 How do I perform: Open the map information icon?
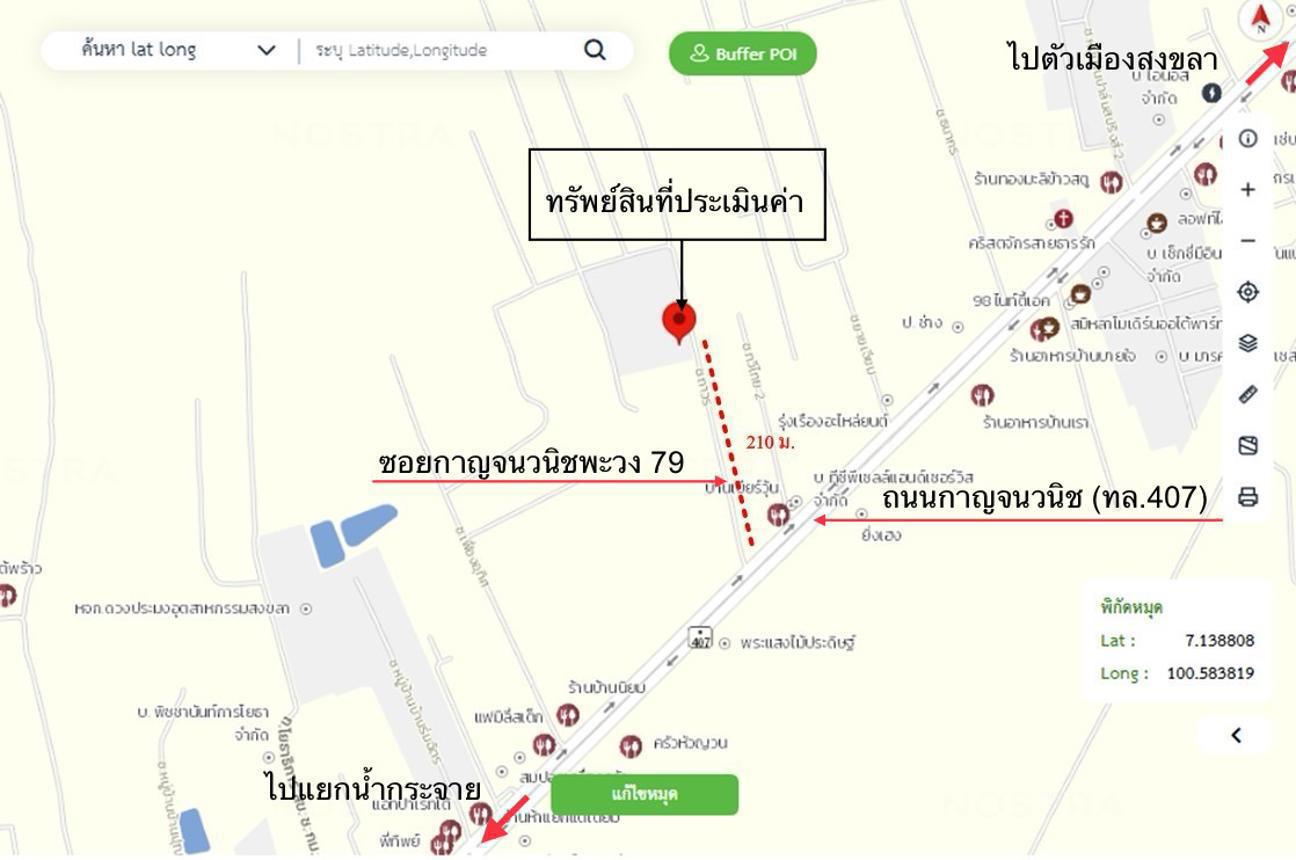click(x=1247, y=138)
